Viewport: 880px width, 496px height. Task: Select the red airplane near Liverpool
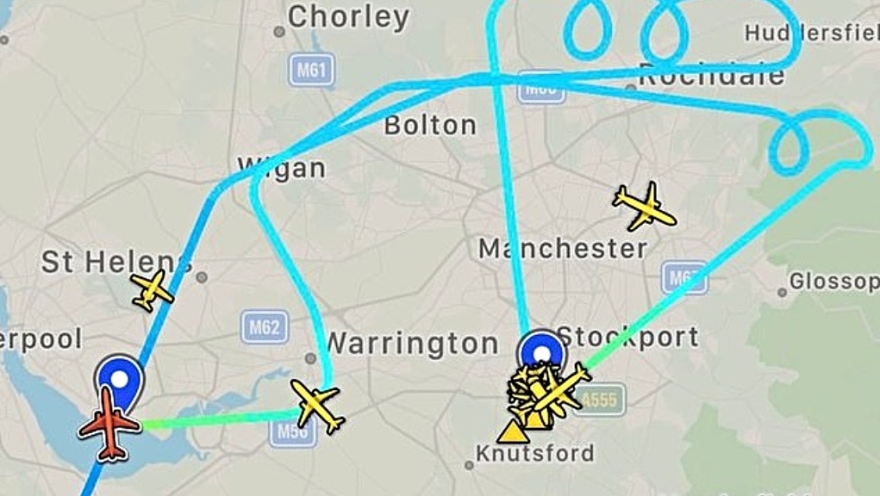[x=110, y=423]
